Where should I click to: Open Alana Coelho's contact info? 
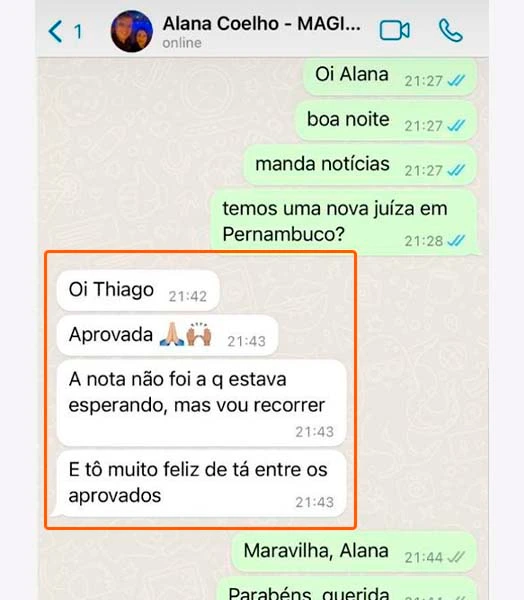pyautogui.click(x=261, y=31)
